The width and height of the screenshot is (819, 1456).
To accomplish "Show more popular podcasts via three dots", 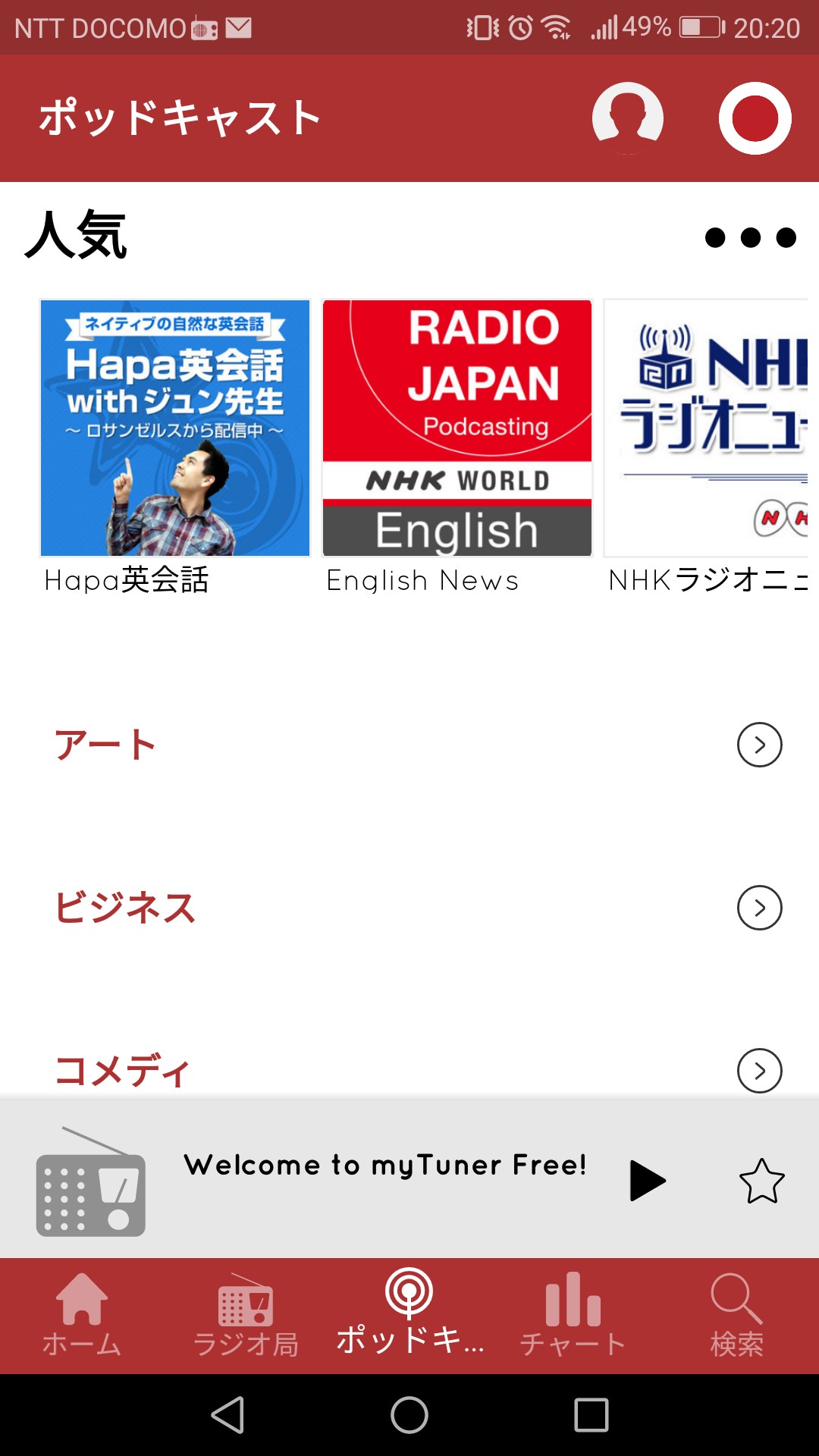I will click(750, 237).
